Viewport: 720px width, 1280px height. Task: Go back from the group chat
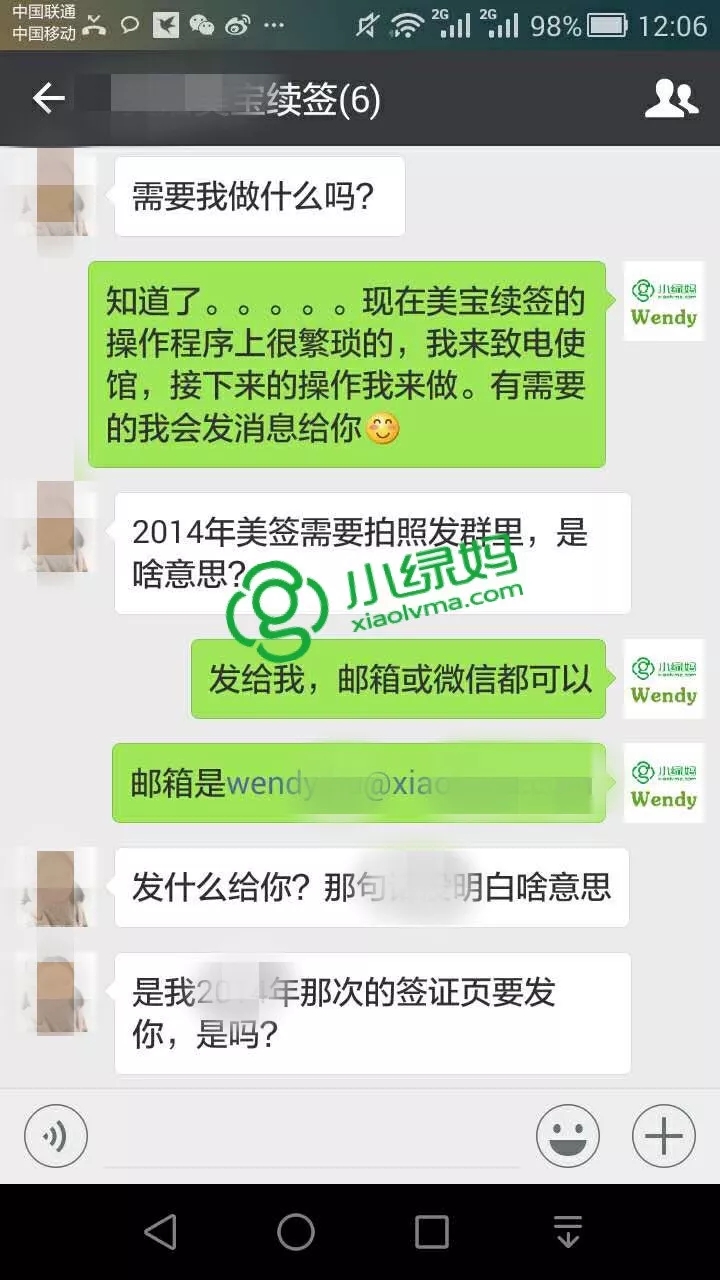(x=48, y=99)
